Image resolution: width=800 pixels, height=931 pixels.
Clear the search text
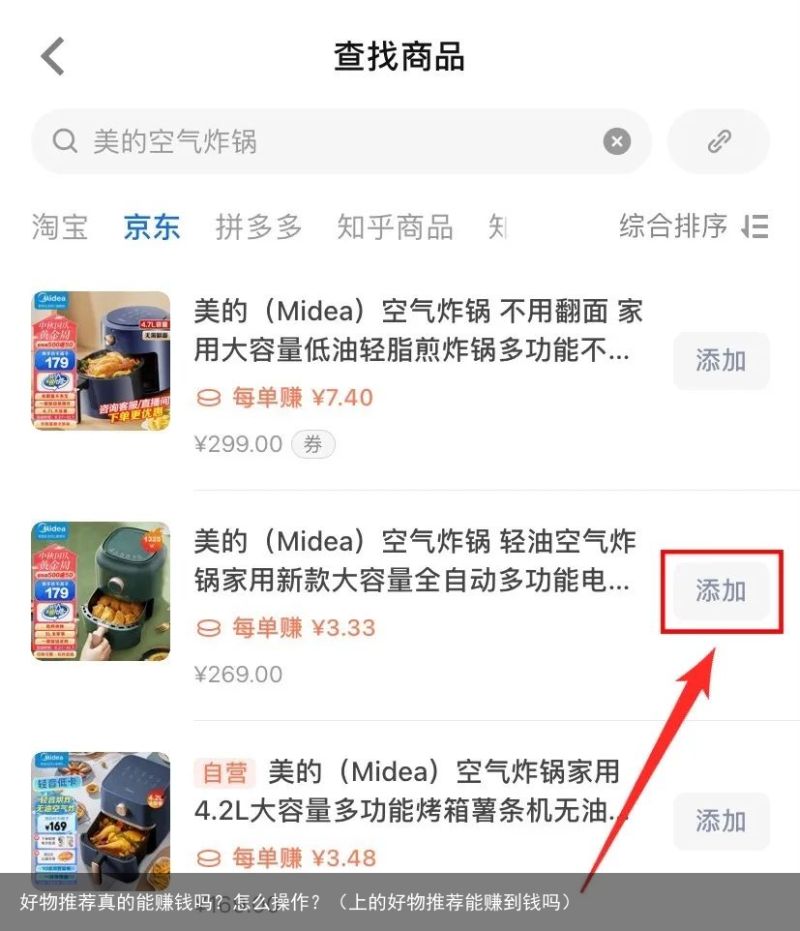click(x=617, y=142)
